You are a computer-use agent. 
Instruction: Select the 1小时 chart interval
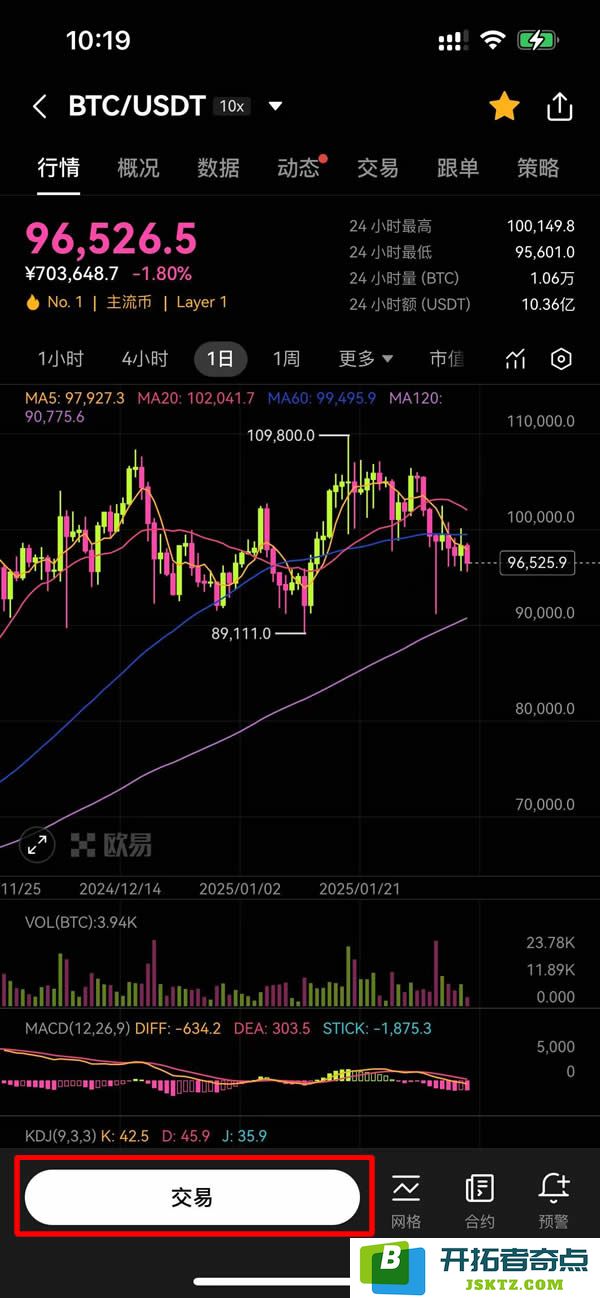tap(61, 359)
